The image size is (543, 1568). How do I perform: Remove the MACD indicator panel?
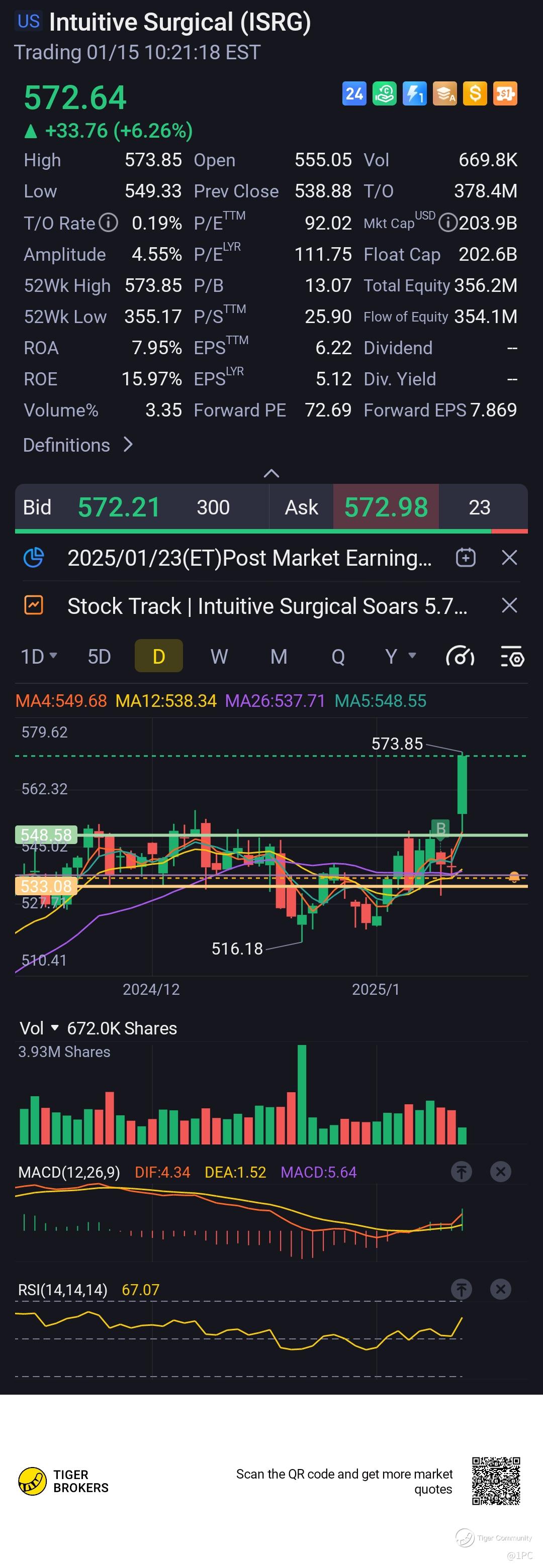coord(500,1172)
